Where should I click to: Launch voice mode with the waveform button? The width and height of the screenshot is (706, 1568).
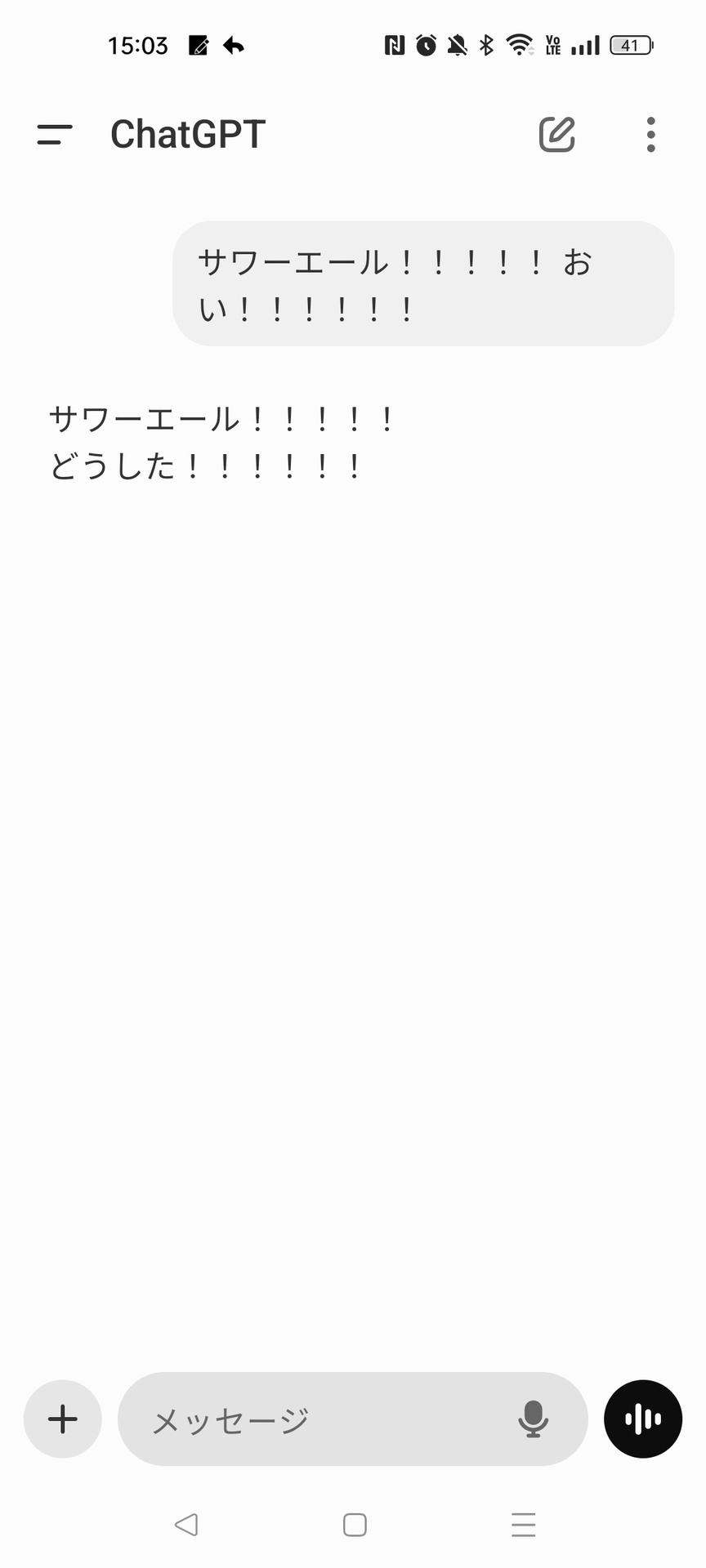[643, 1419]
